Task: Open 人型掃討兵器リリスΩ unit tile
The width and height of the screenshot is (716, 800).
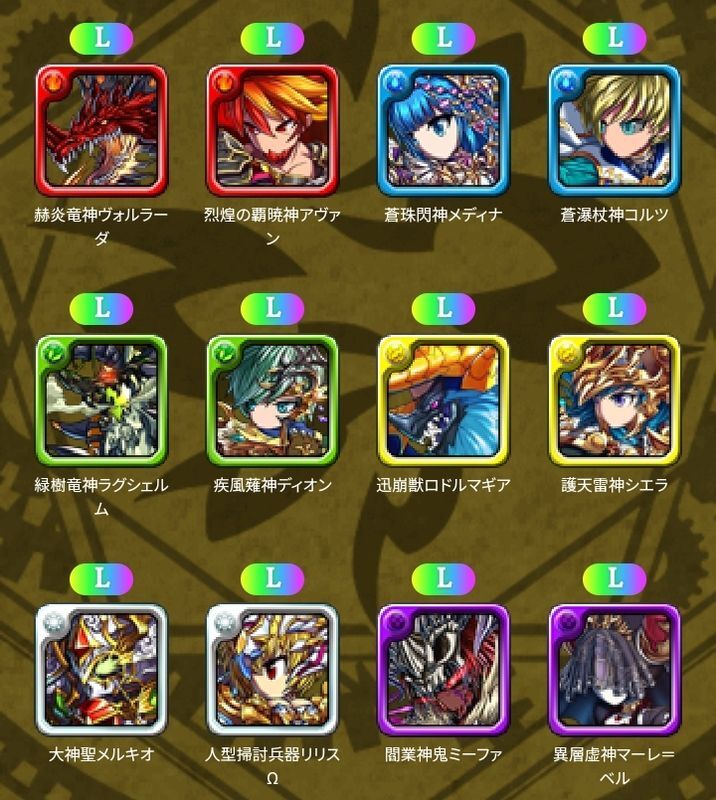Action: coord(272,669)
